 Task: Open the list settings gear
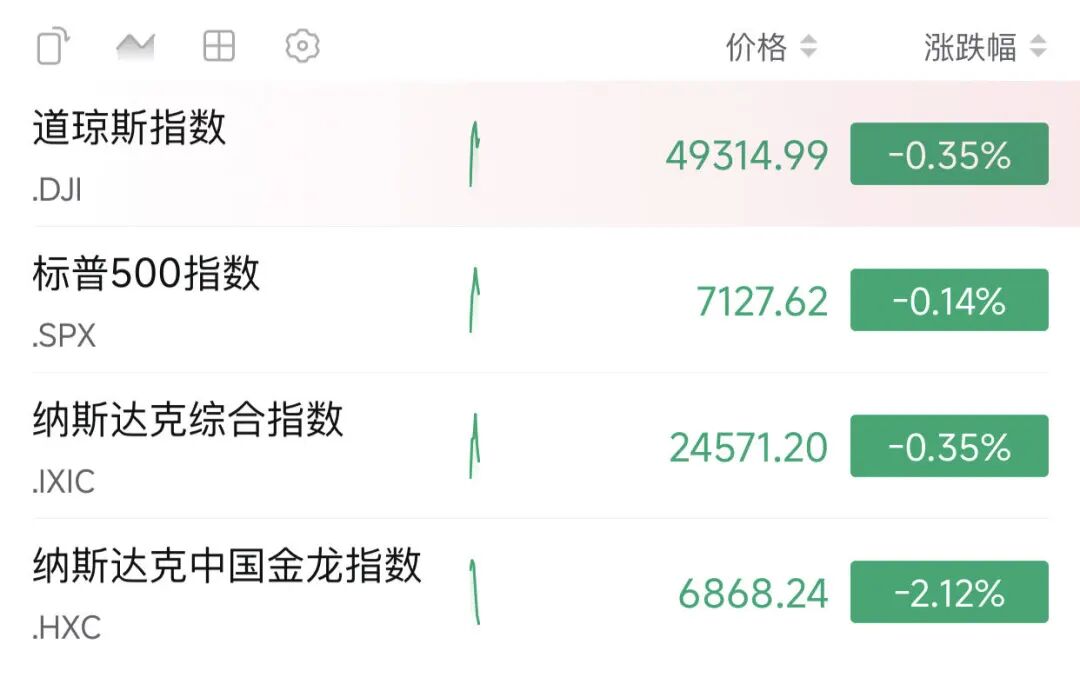pyautogui.click(x=302, y=46)
